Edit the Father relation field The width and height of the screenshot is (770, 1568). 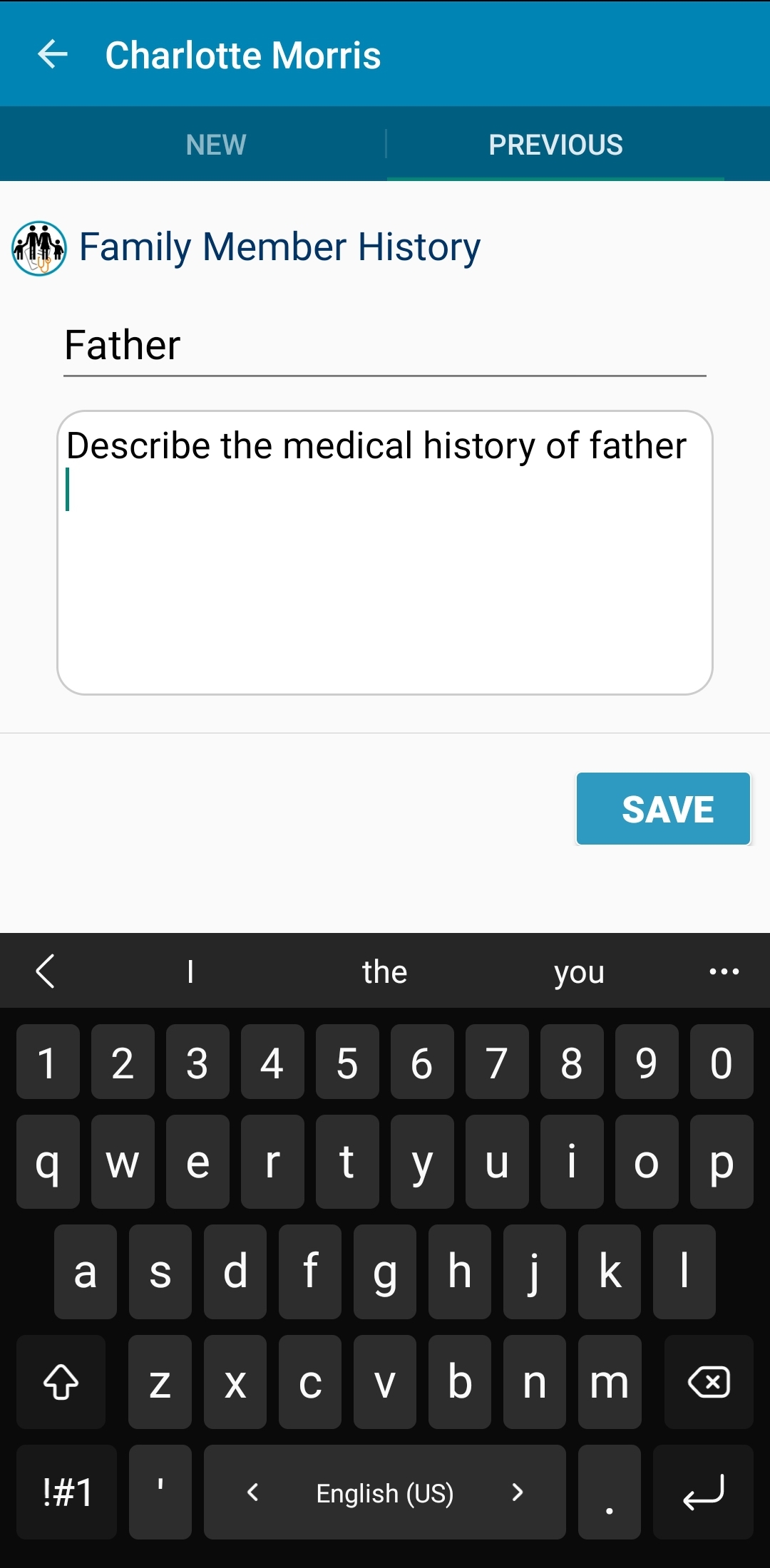pos(385,346)
